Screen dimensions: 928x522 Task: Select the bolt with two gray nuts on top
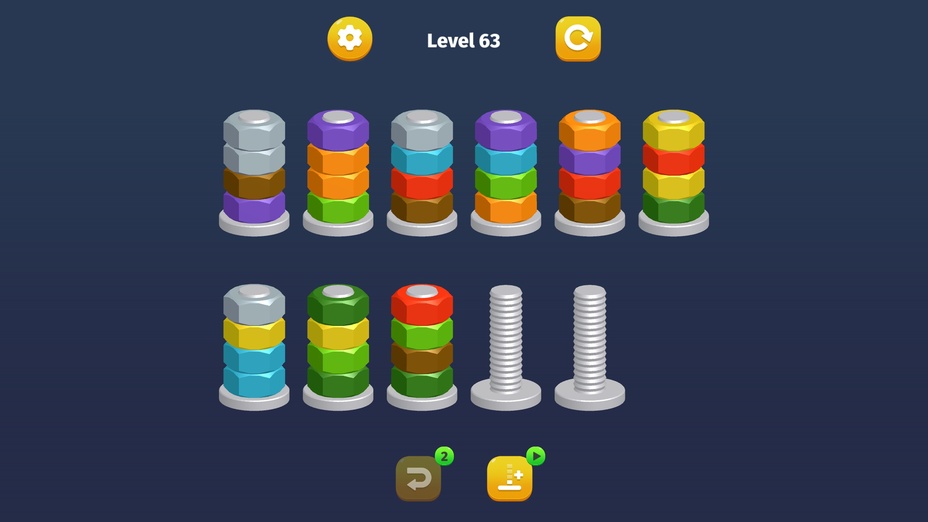point(254,170)
